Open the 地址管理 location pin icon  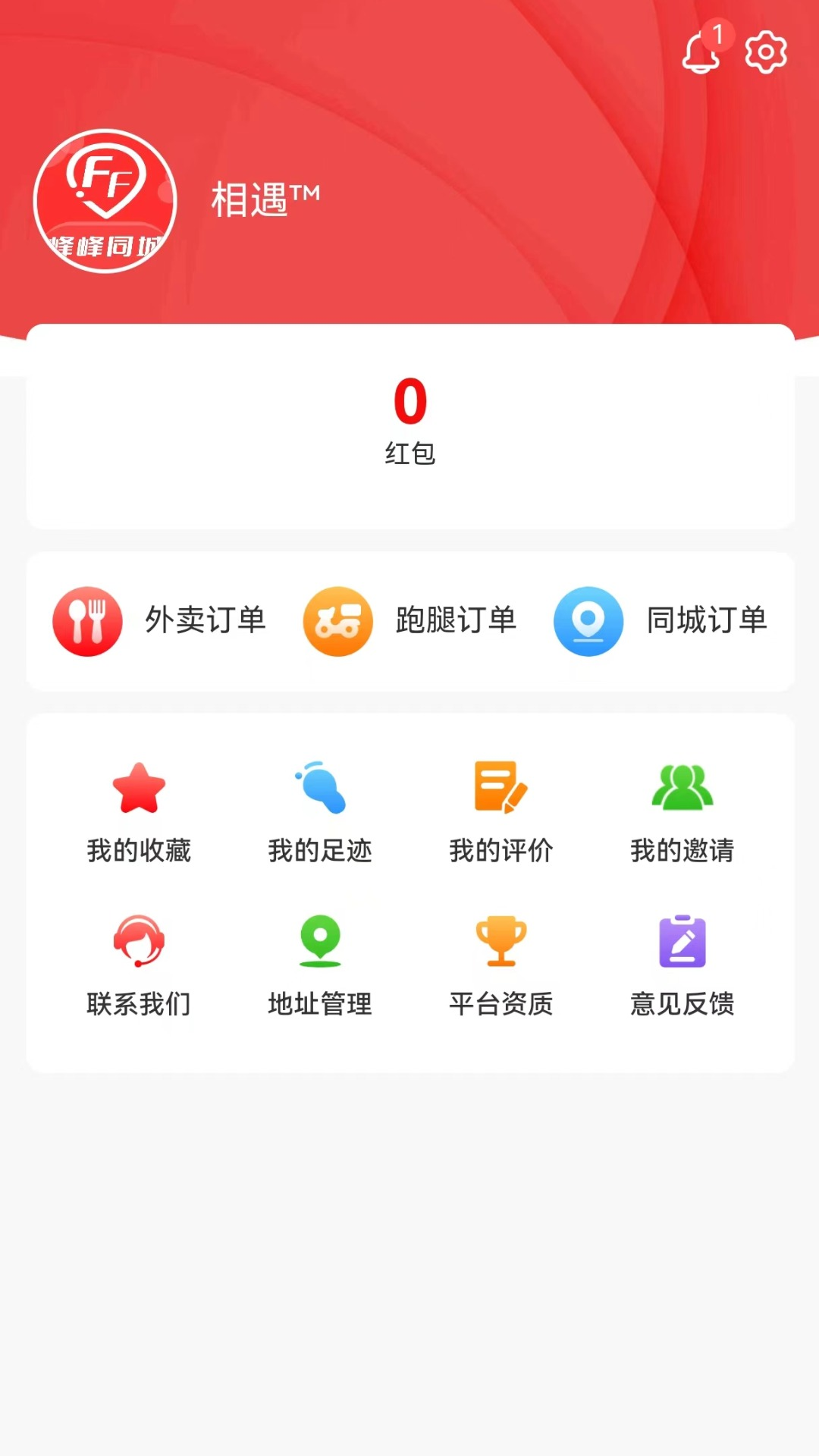point(320,940)
